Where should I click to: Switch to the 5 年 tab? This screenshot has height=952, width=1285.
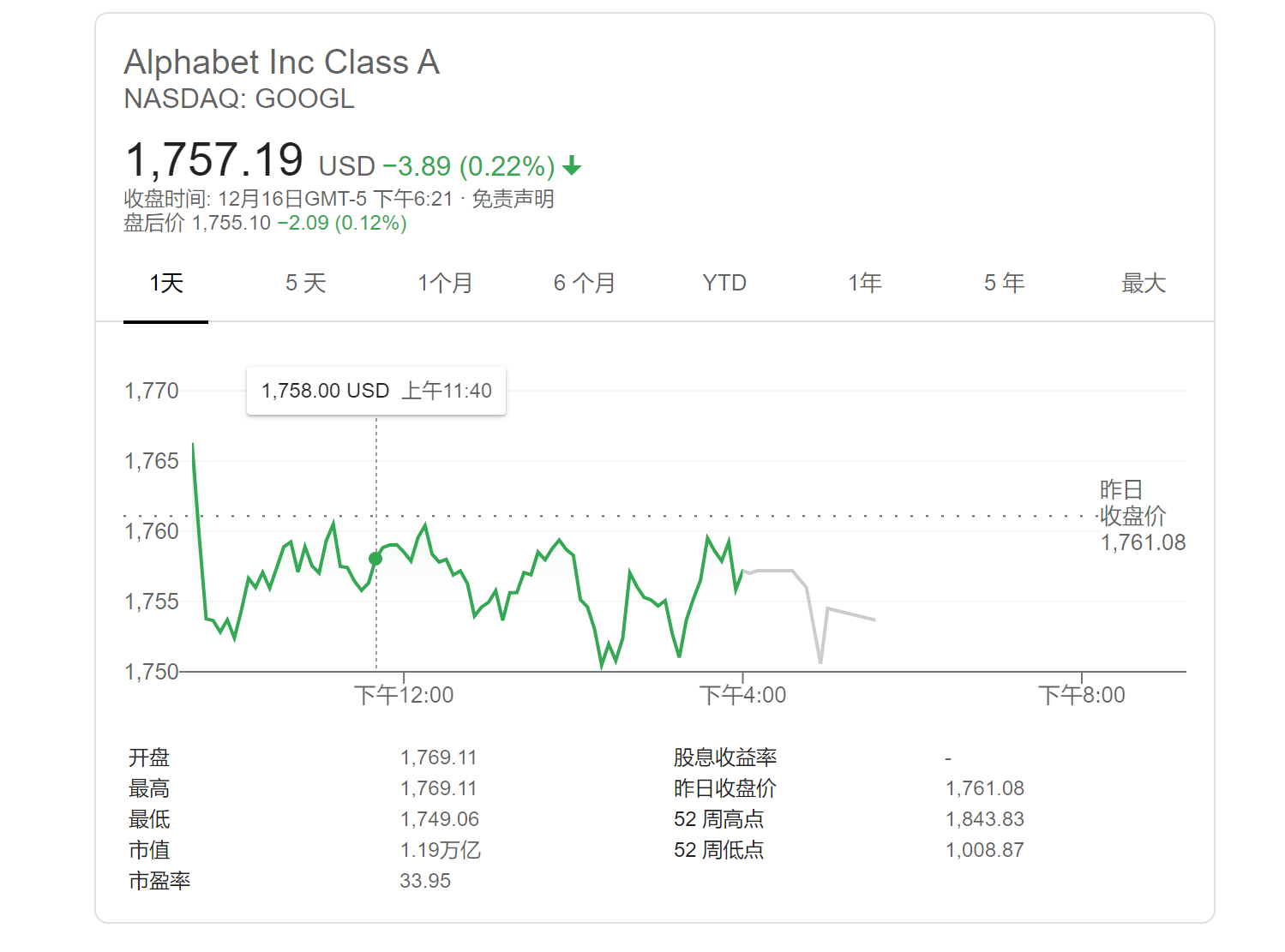pyautogui.click(x=1004, y=284)
